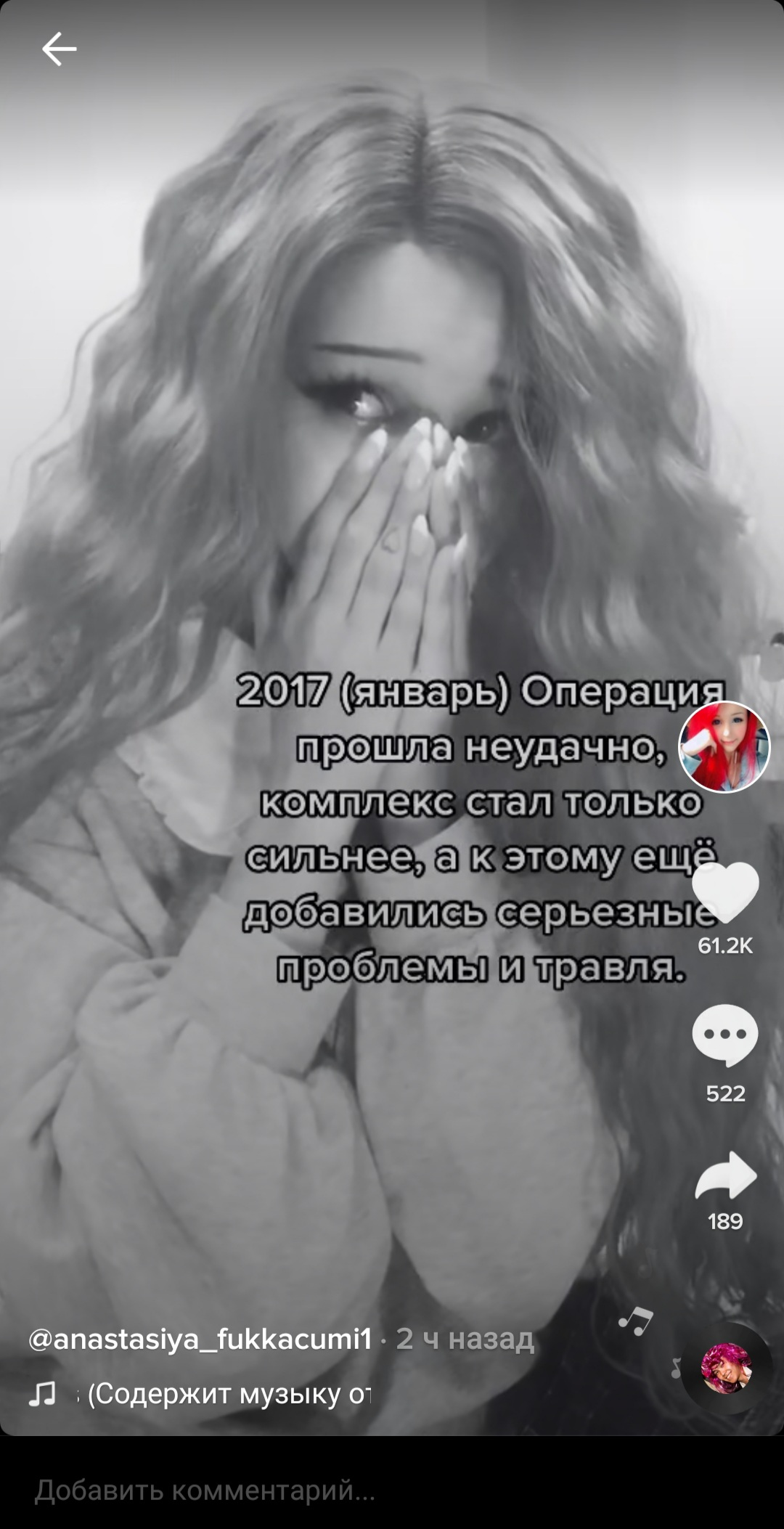Open the @anastasiya_fukkacumi1 profile link
The image size is (784, 1529).
pos(200,1338)
